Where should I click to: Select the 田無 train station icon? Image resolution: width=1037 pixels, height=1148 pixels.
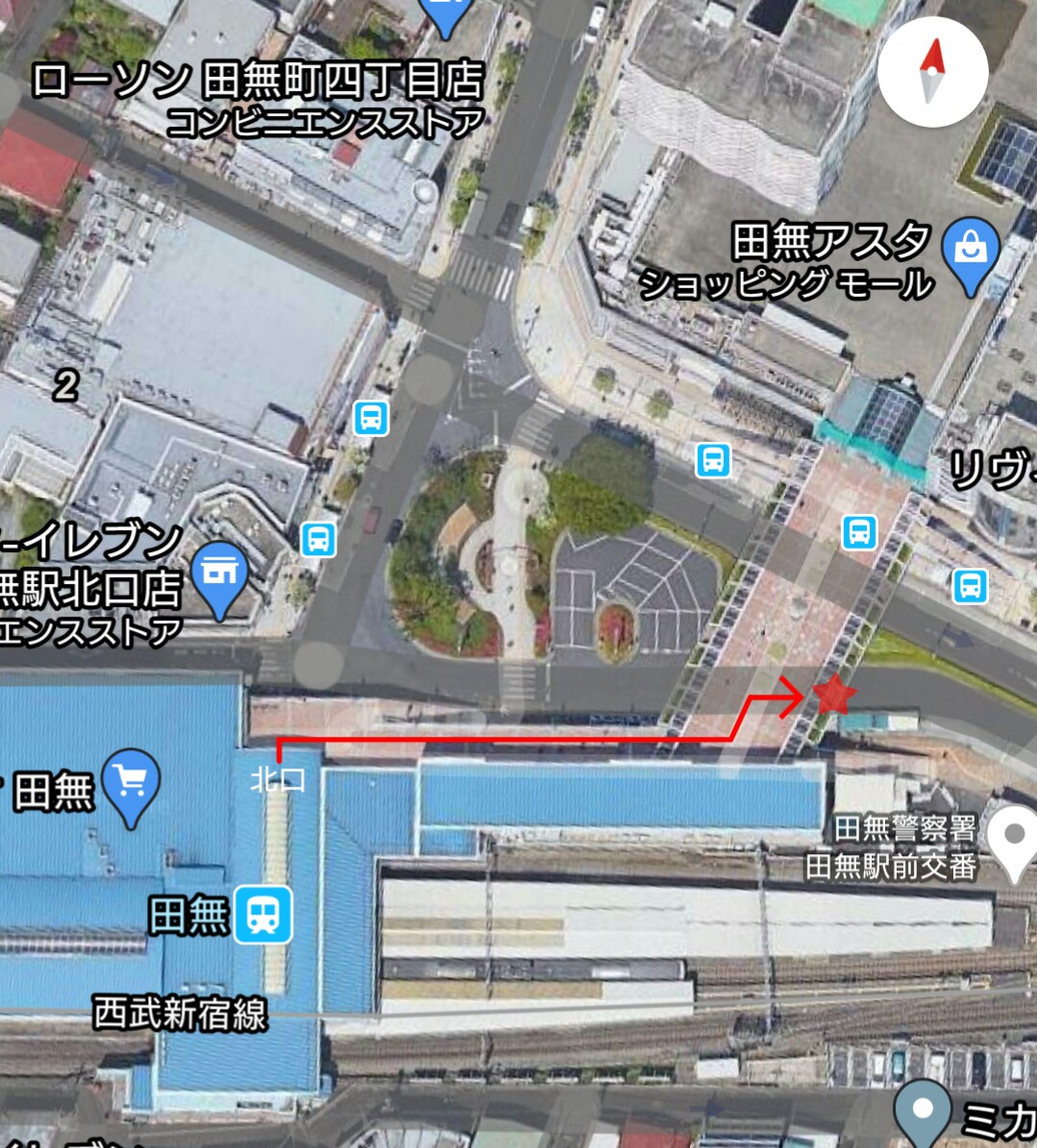[x=264, y=914]
